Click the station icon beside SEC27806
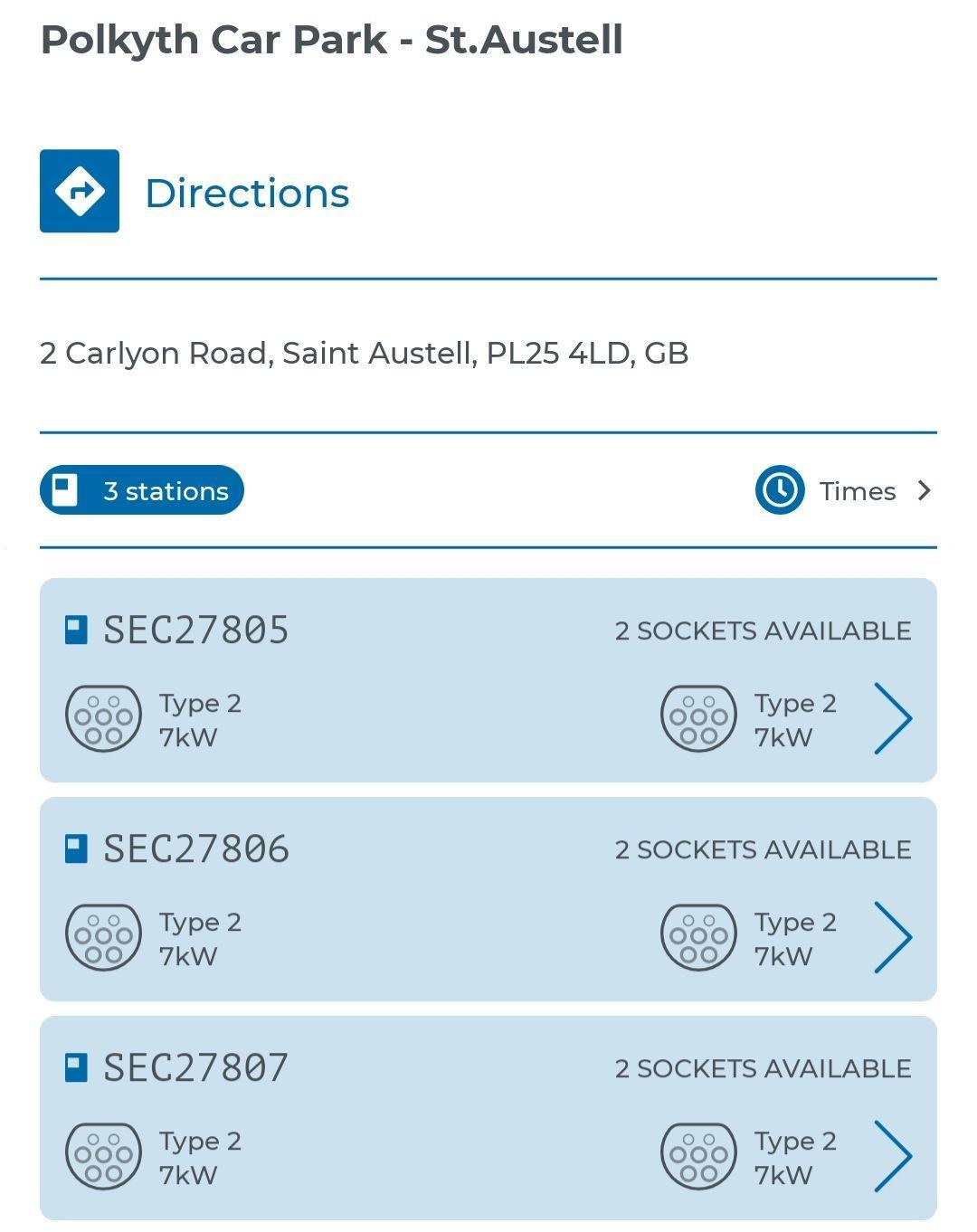Image resolution: width=977 pixels, height=1232 pixels. pos(76,848)
